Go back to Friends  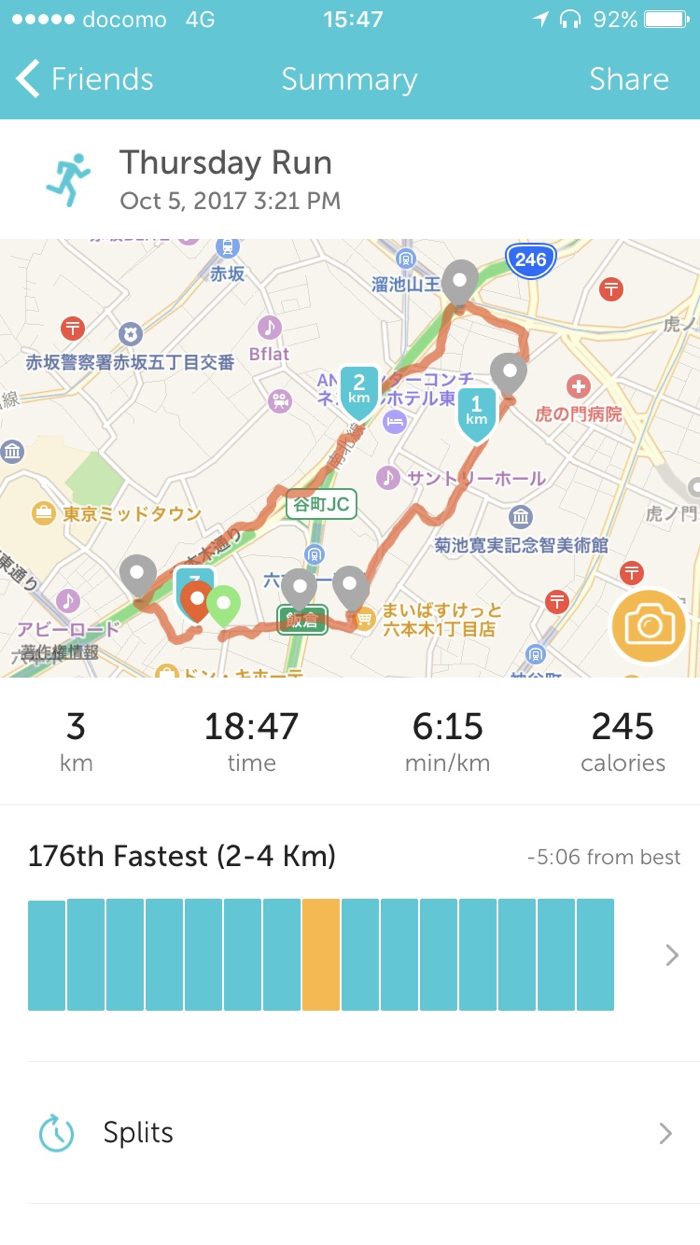click(x=85, y=79)
